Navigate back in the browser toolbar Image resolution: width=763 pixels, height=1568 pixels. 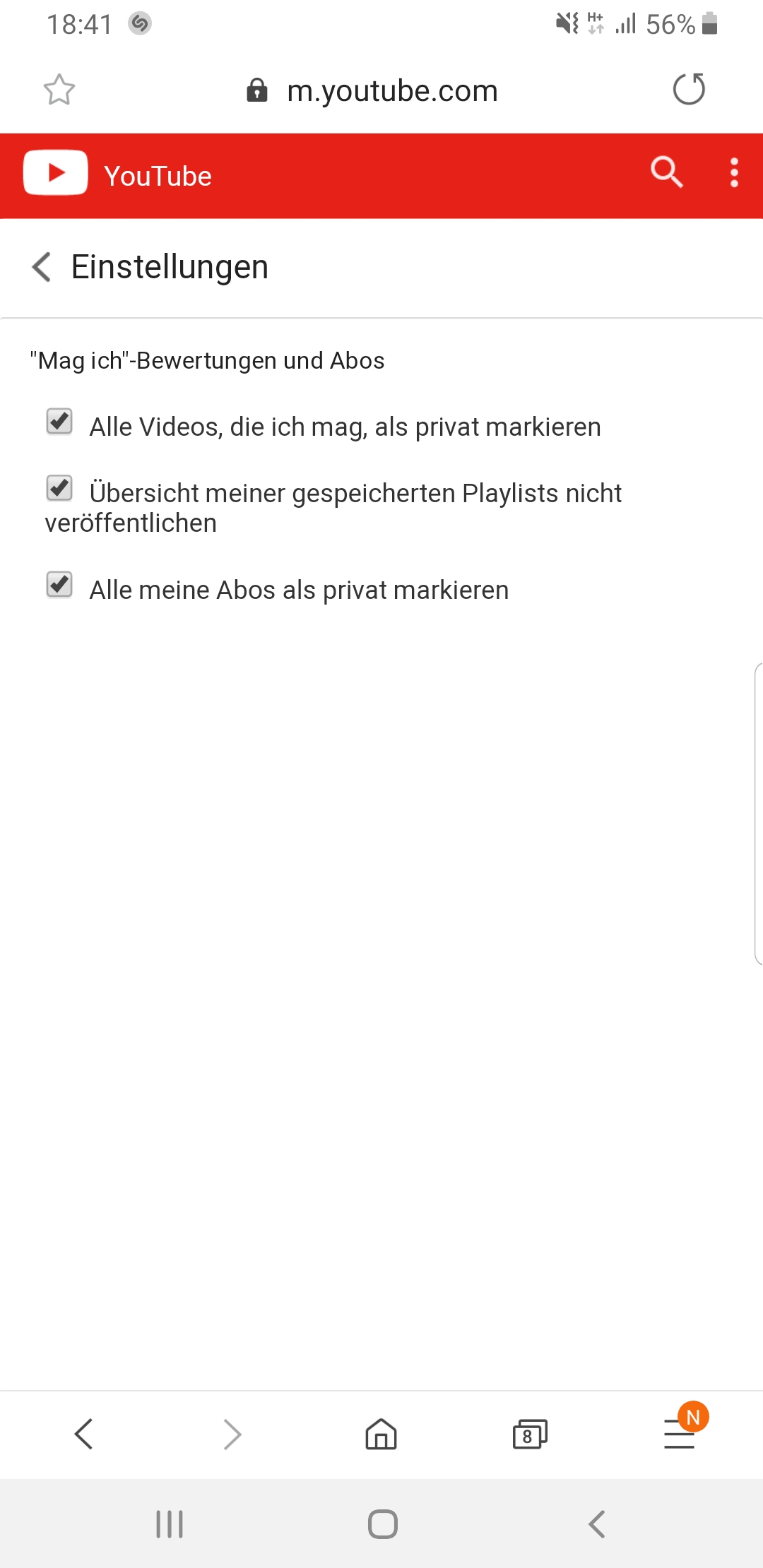(x=84, y=1435)
